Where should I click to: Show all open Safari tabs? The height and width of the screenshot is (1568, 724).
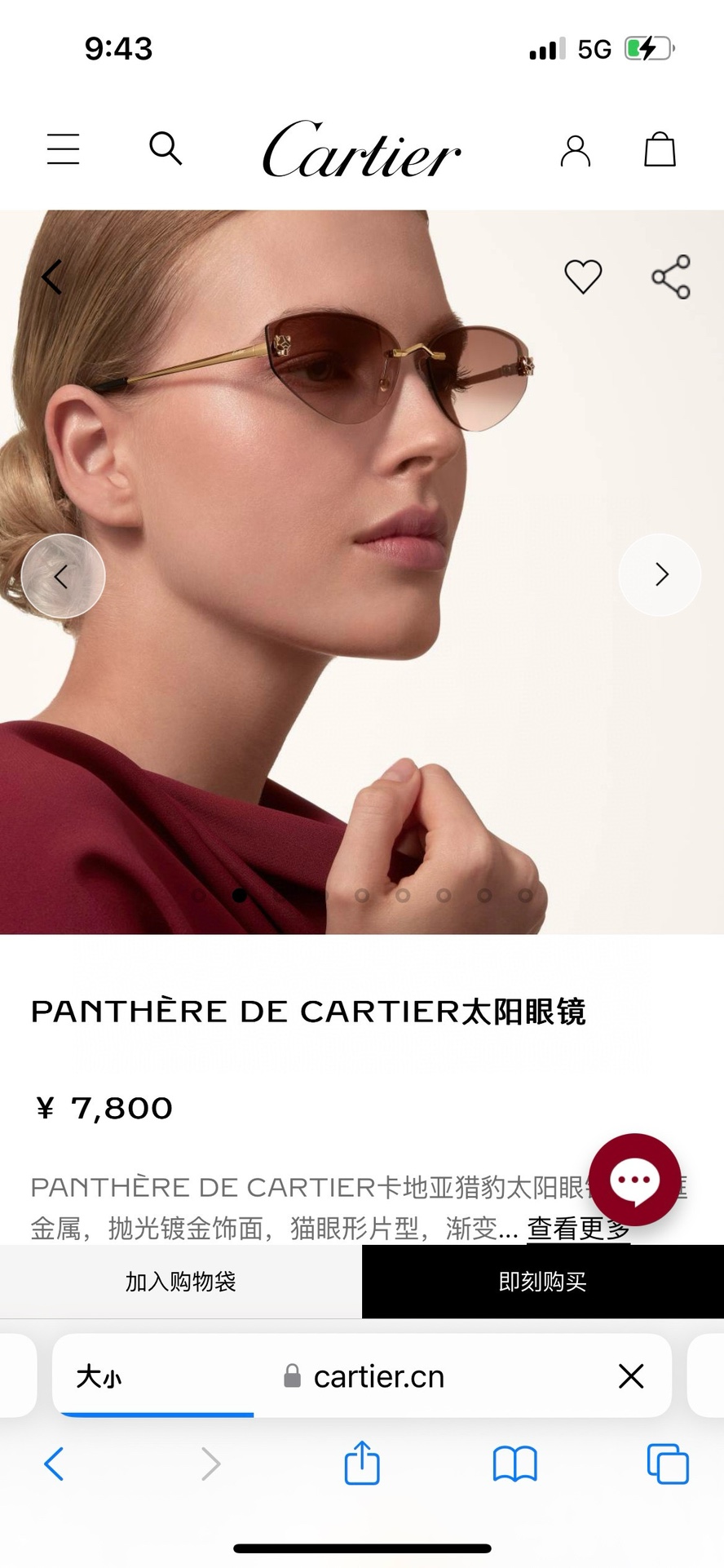[667, 1464]
